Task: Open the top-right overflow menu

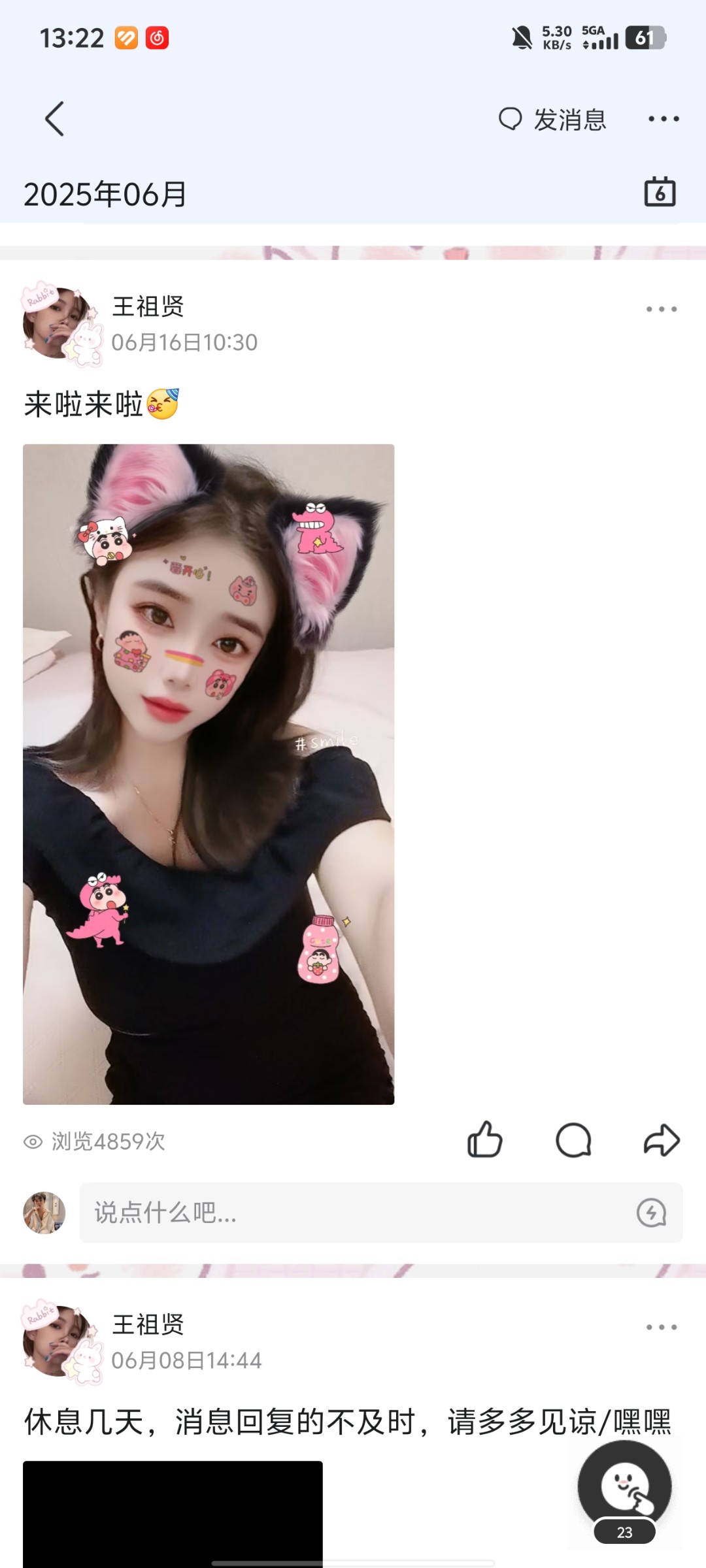Action: (x=663, y=119)
